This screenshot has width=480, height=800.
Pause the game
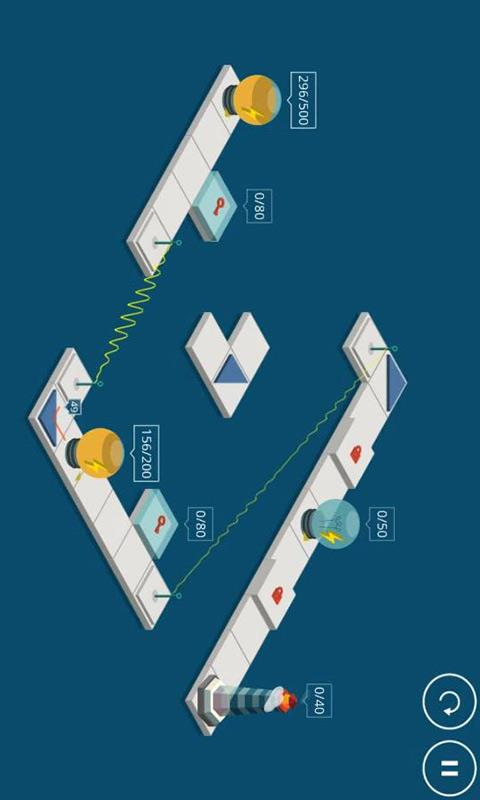pyautogui.click(x=449, y=768)
